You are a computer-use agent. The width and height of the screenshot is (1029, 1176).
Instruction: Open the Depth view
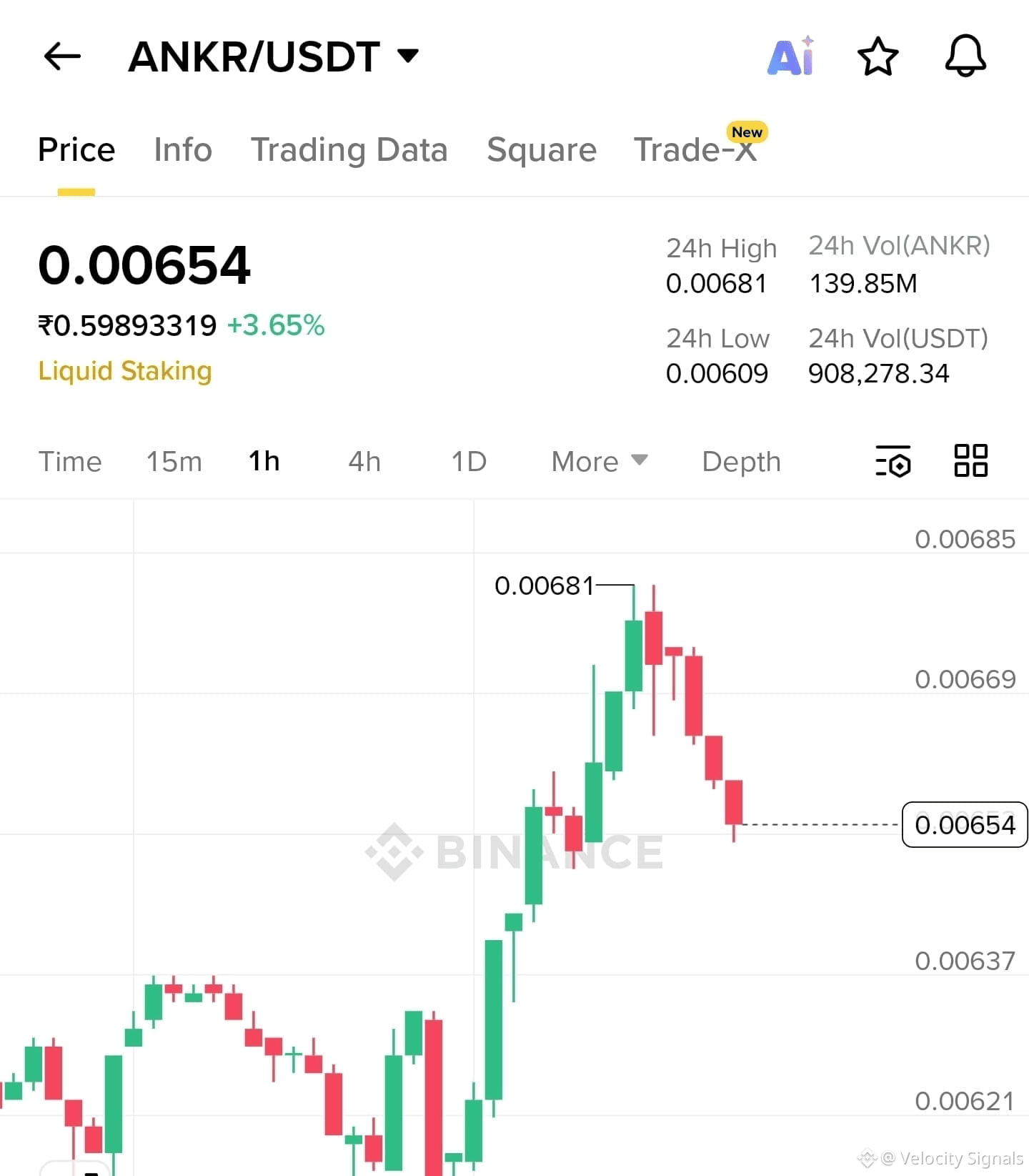[x=740, y=462]
